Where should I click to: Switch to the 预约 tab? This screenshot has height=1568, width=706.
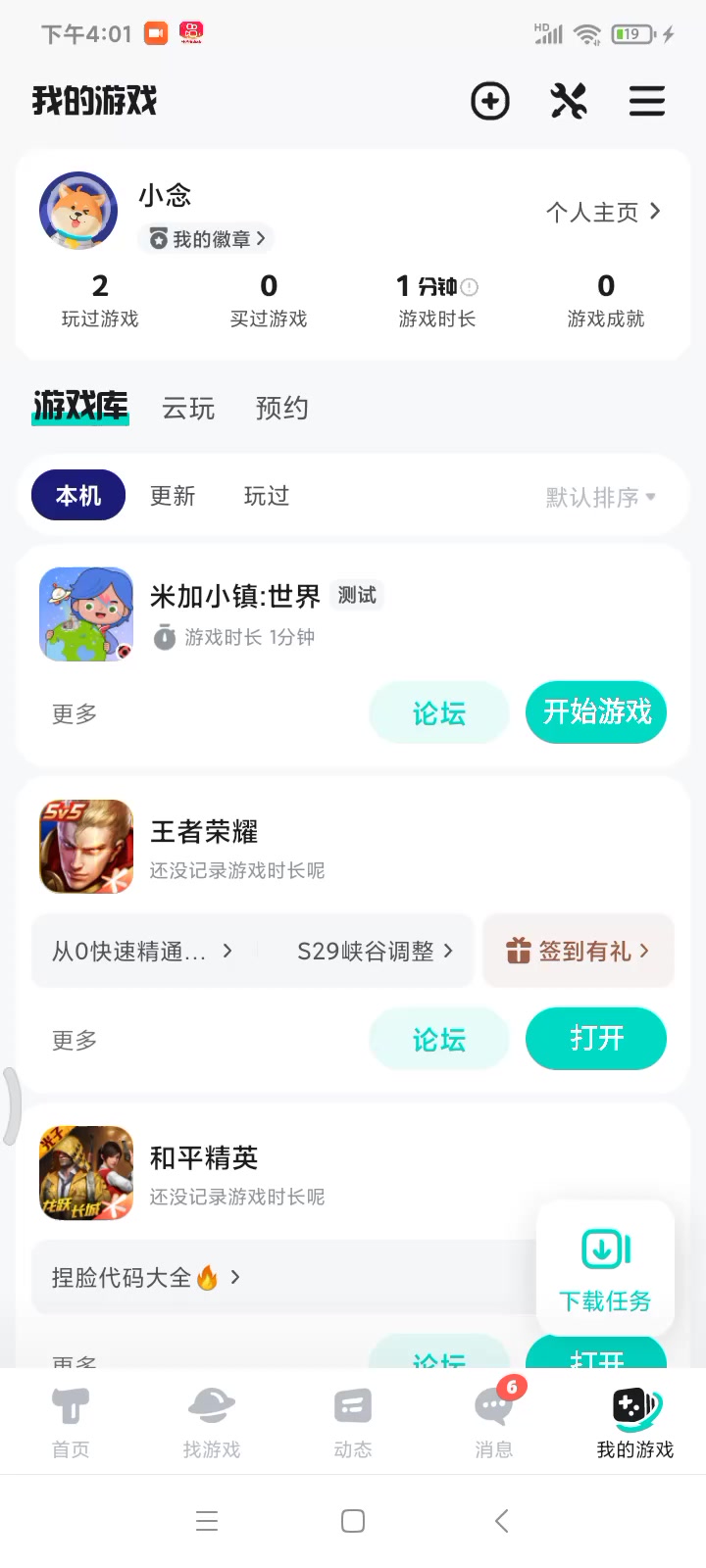pos(282,408)
